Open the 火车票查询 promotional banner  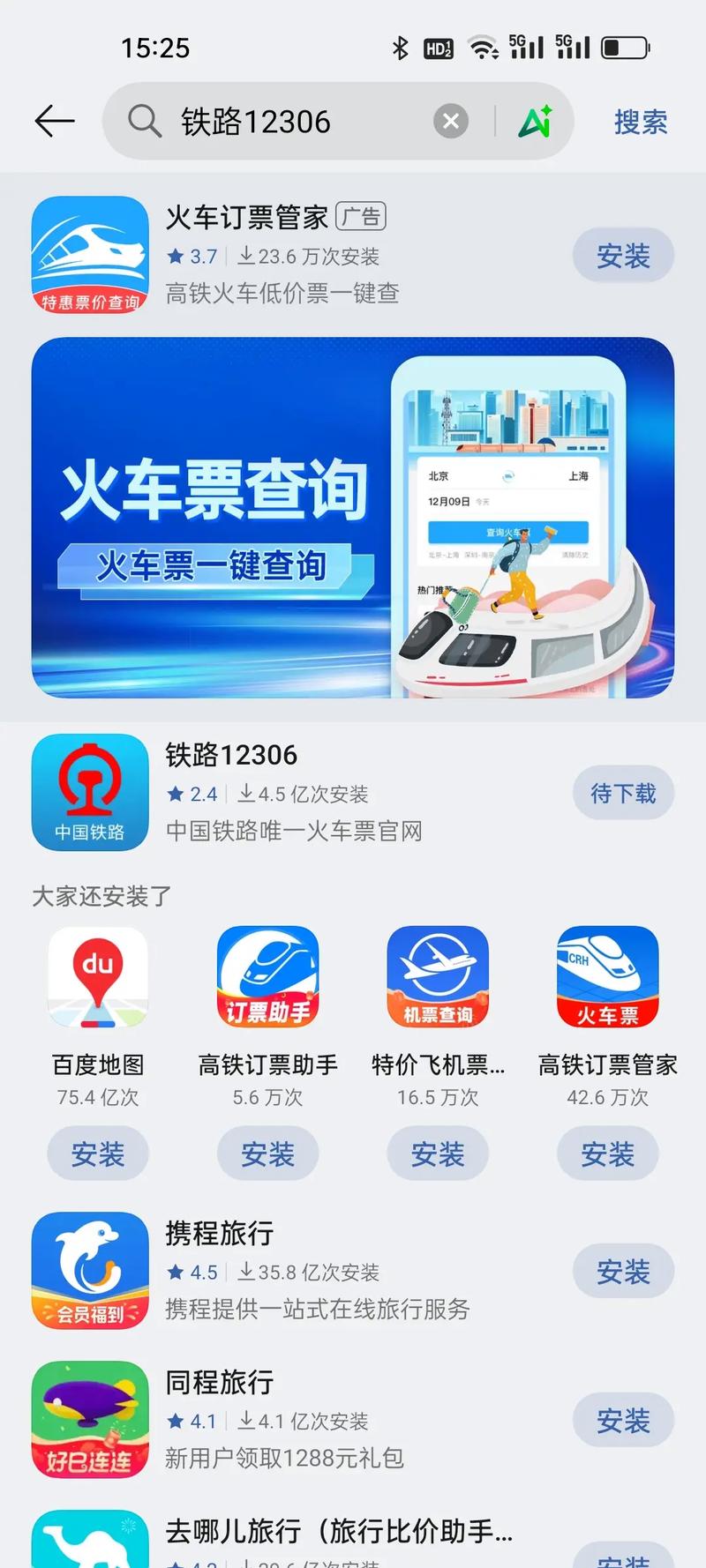coord(353,519)
